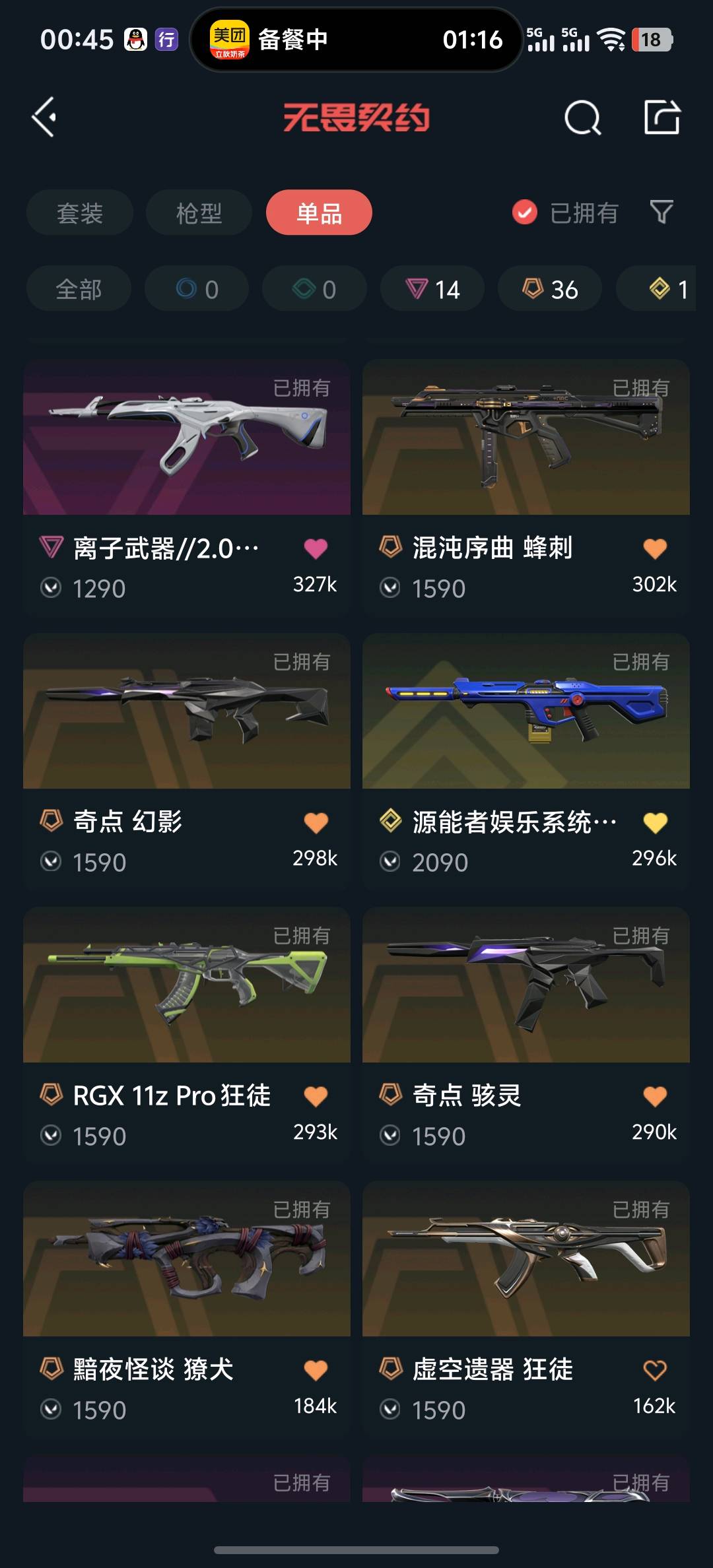Viewport: 713px width, 1568px height.
Task: Filter by the purple tier chip showing 14
Action: pyautogui.click(x=432, y=289)
